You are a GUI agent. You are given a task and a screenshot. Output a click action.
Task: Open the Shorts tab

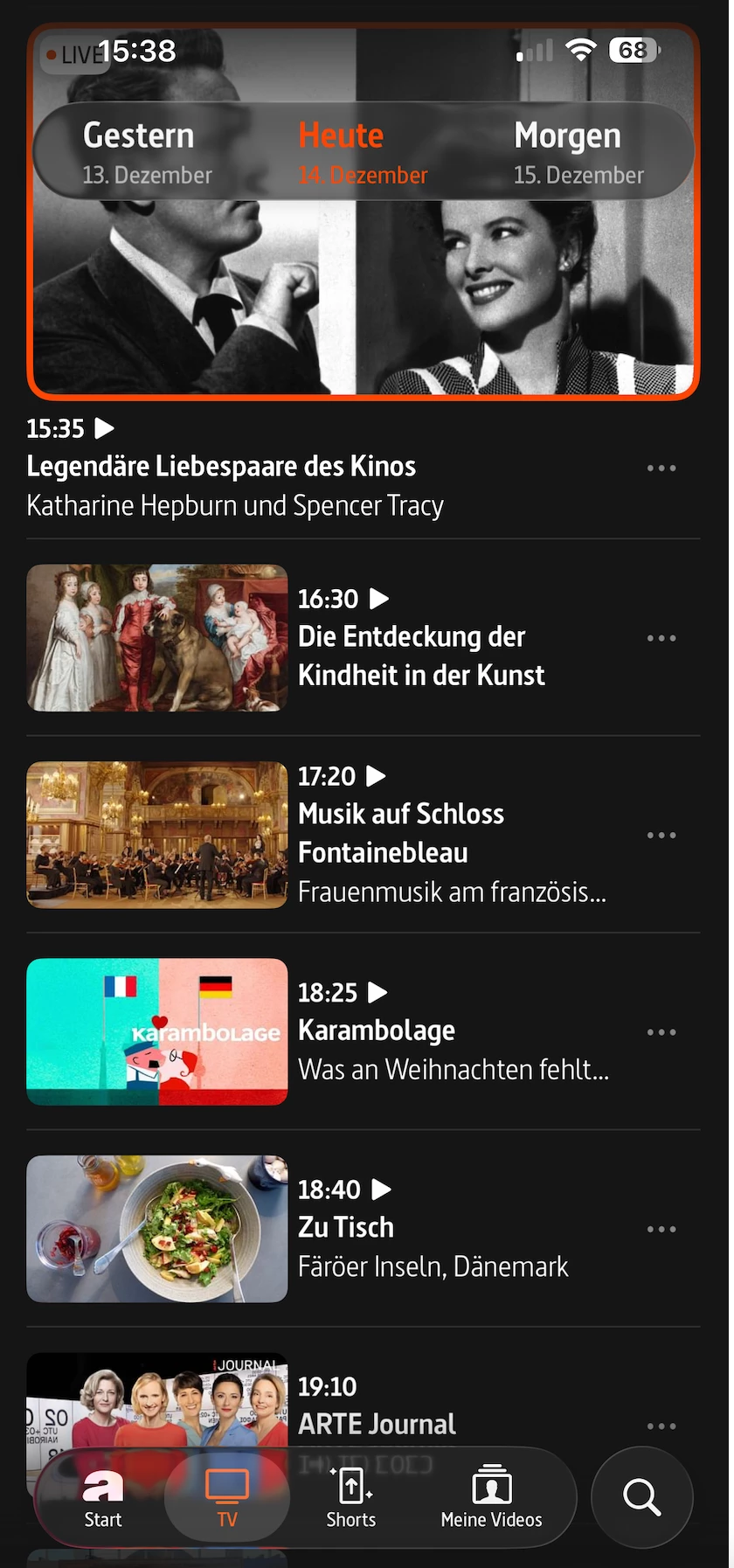tap(351, 1498)
